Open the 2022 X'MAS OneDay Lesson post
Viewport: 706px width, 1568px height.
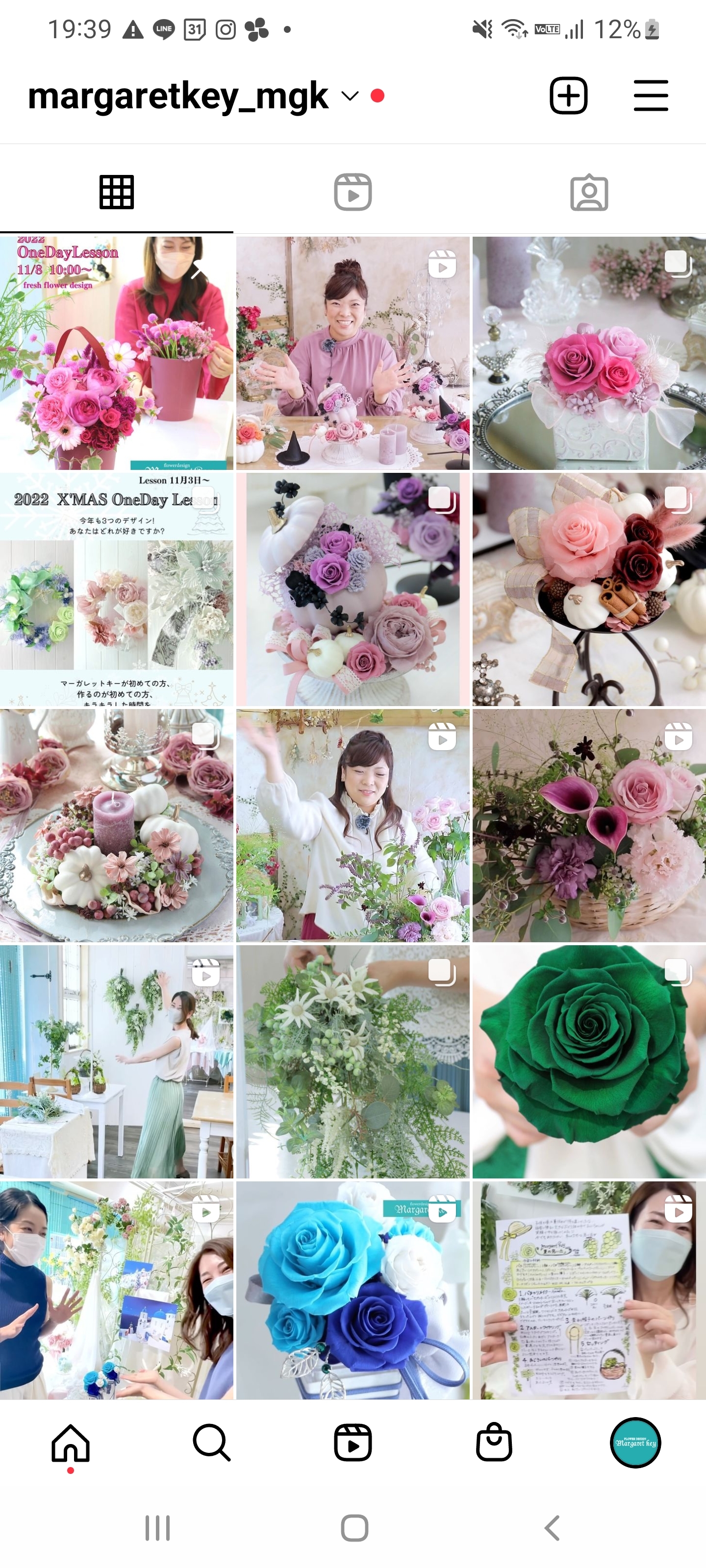coord(116,589)
